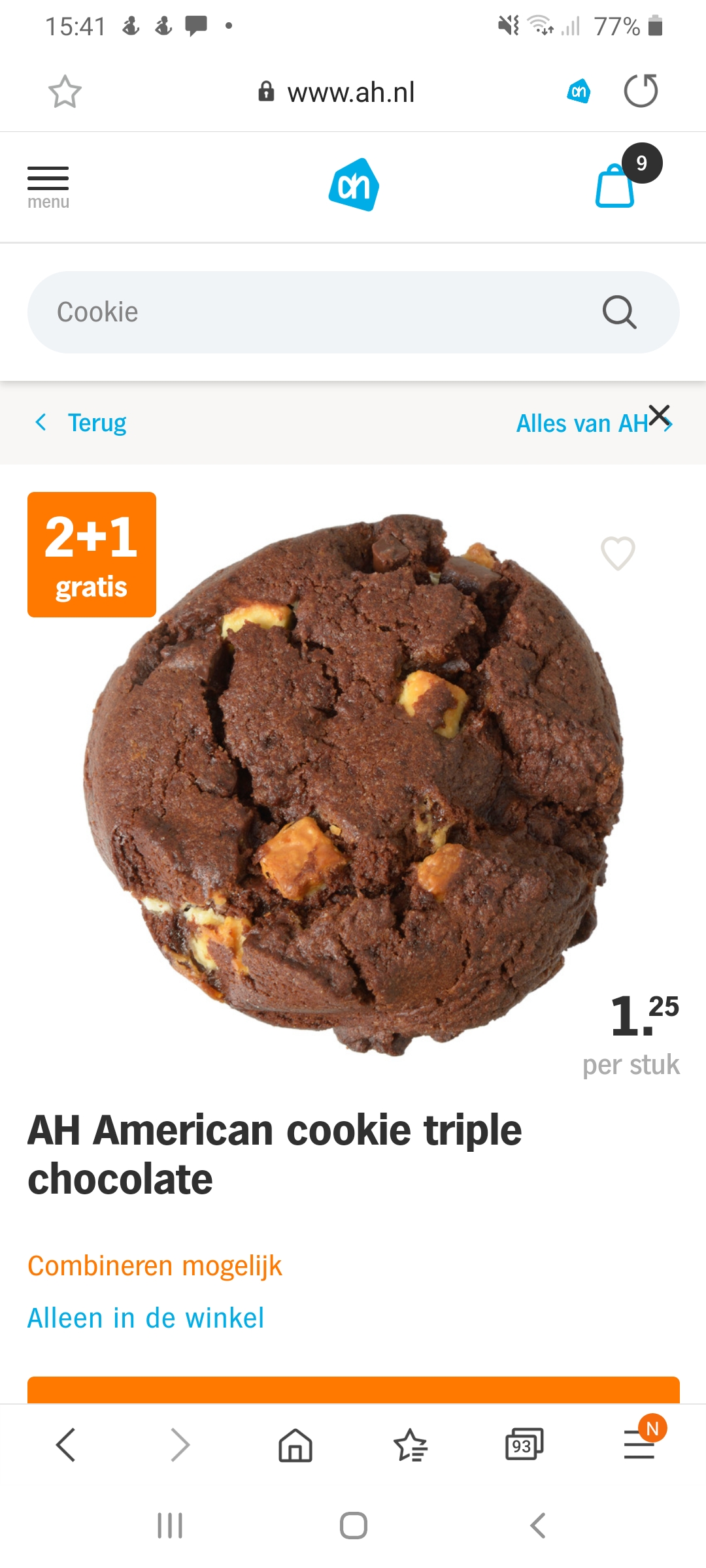The height and width of the screenshot is (1568, 706).
Task: Go to previous page in browser toolbar
Action: pos(66,1445)
